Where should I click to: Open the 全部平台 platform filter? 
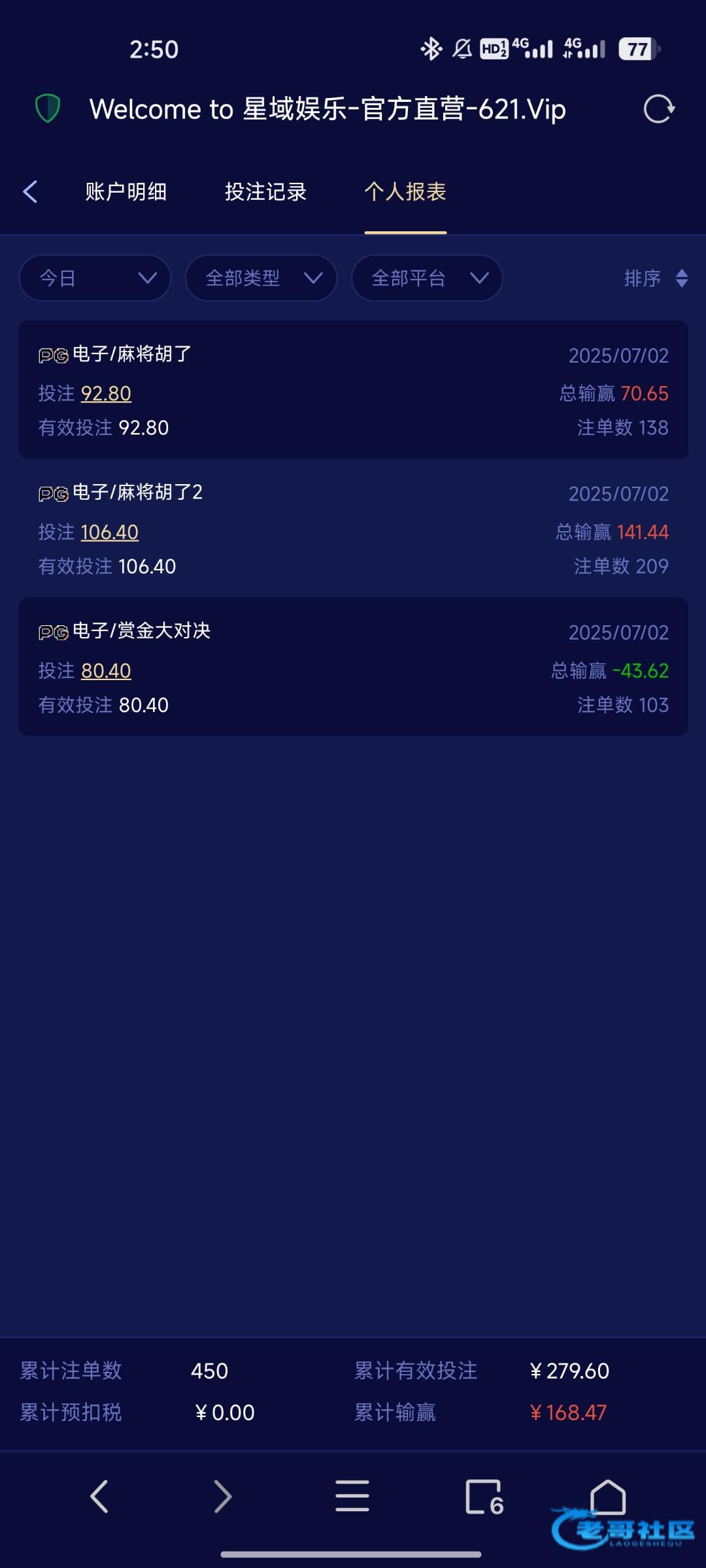[427, 278]
